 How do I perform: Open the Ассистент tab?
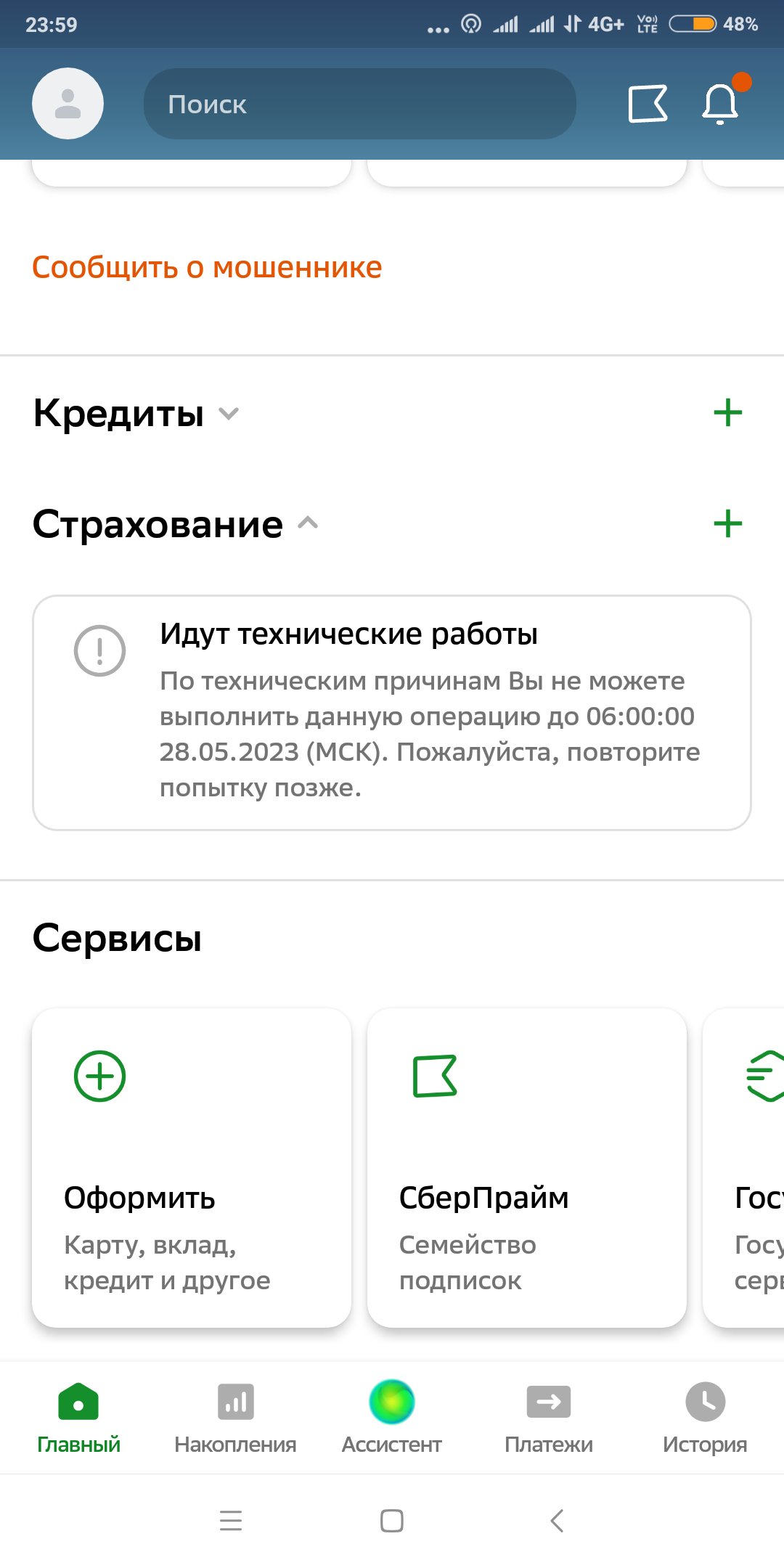pos(392,1418)
